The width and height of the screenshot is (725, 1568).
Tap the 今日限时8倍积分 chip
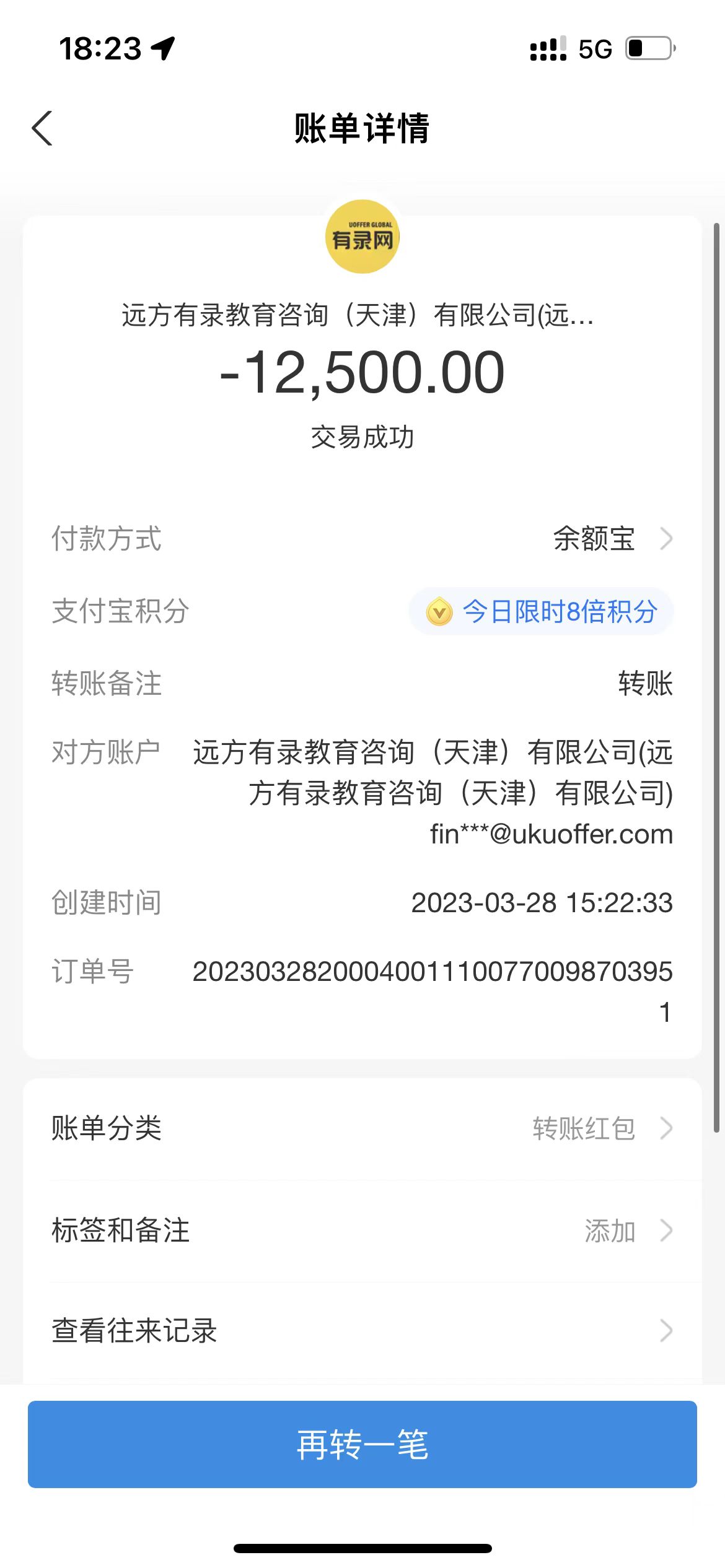point(541,612)
